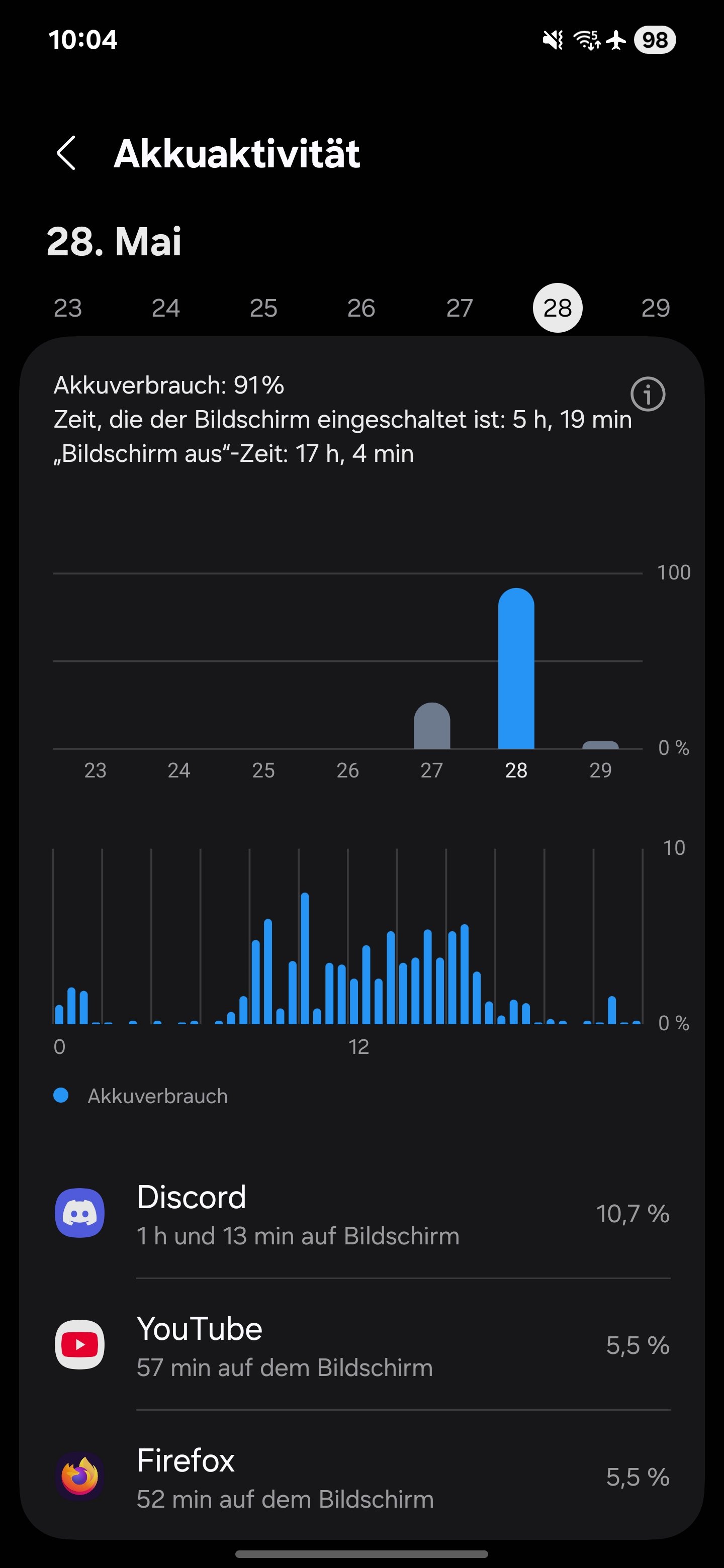Switch to day 29 in the date row
The width and height of the screenshot is (724, 1568).
pyautogui.click(x=655, y=308)
